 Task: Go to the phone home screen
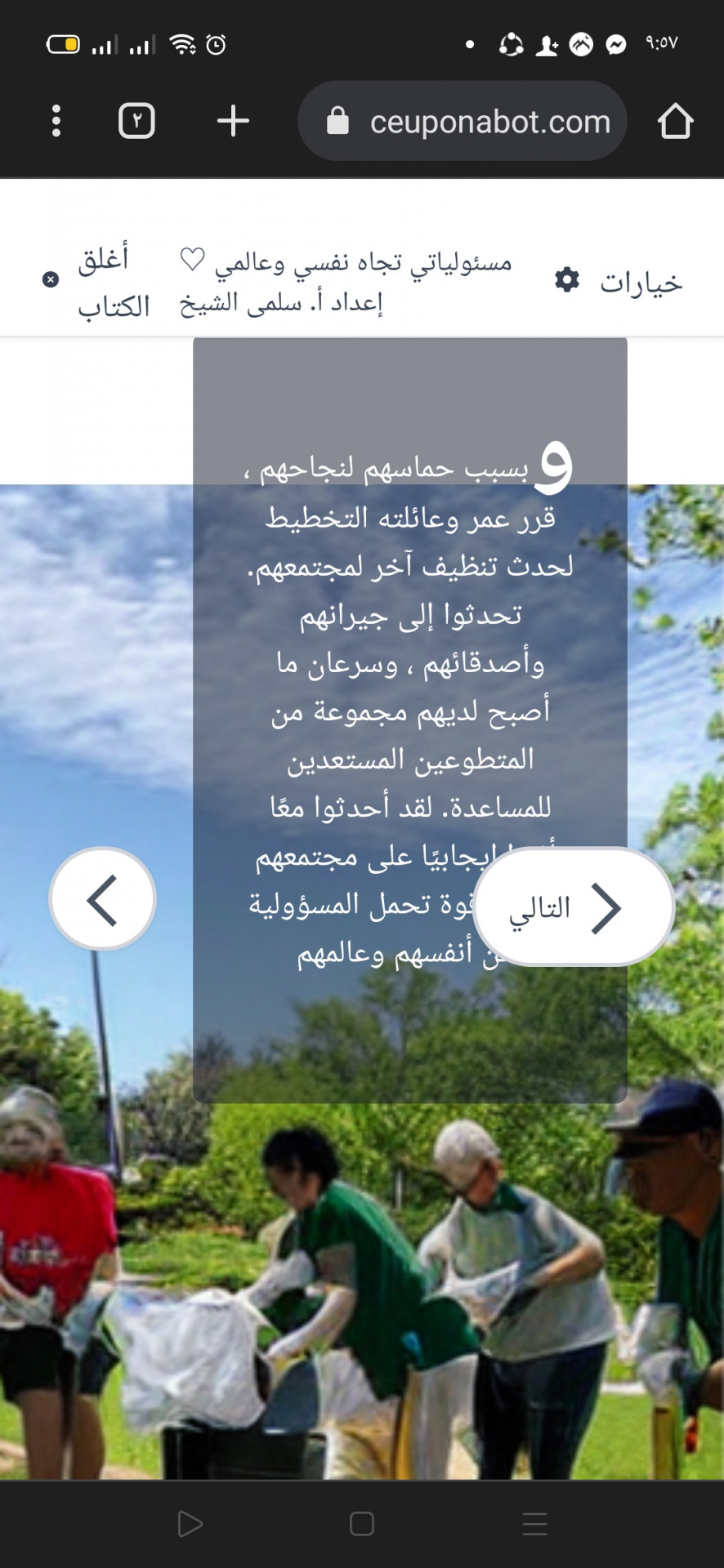pyautogui.click(x=362, y=1524)
